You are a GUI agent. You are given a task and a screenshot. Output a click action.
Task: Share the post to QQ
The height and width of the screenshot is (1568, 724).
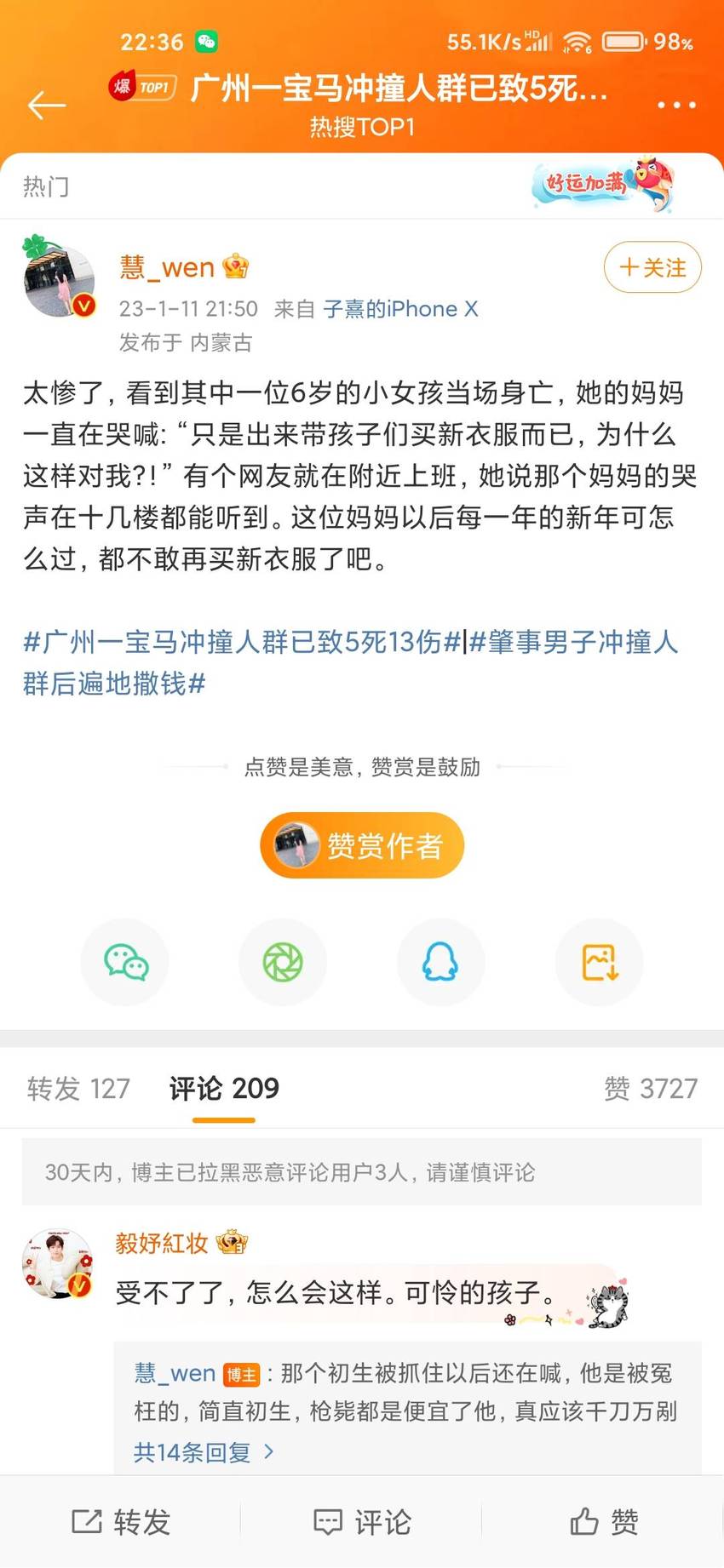pos(441,963)
